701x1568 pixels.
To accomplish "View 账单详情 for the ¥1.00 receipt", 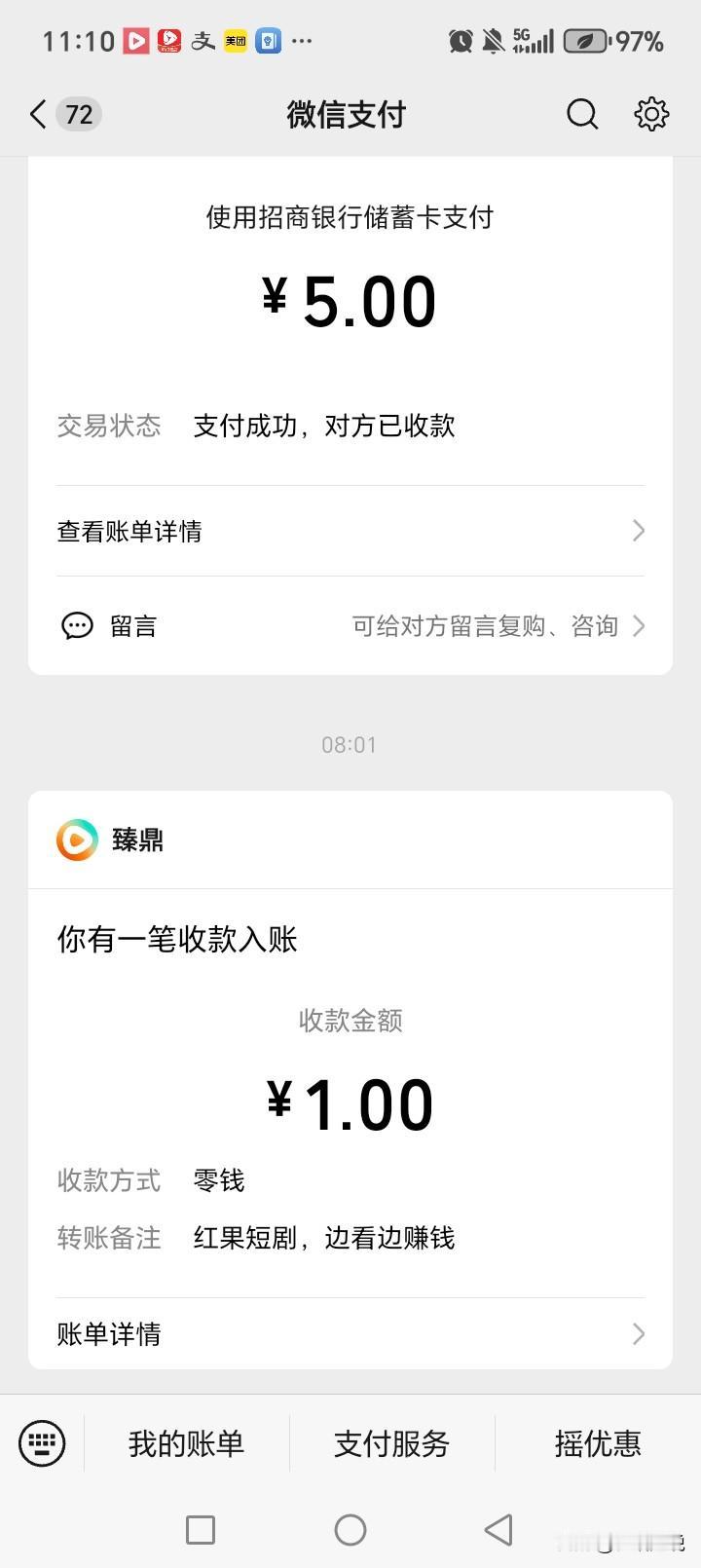I will pos(350,1334).
